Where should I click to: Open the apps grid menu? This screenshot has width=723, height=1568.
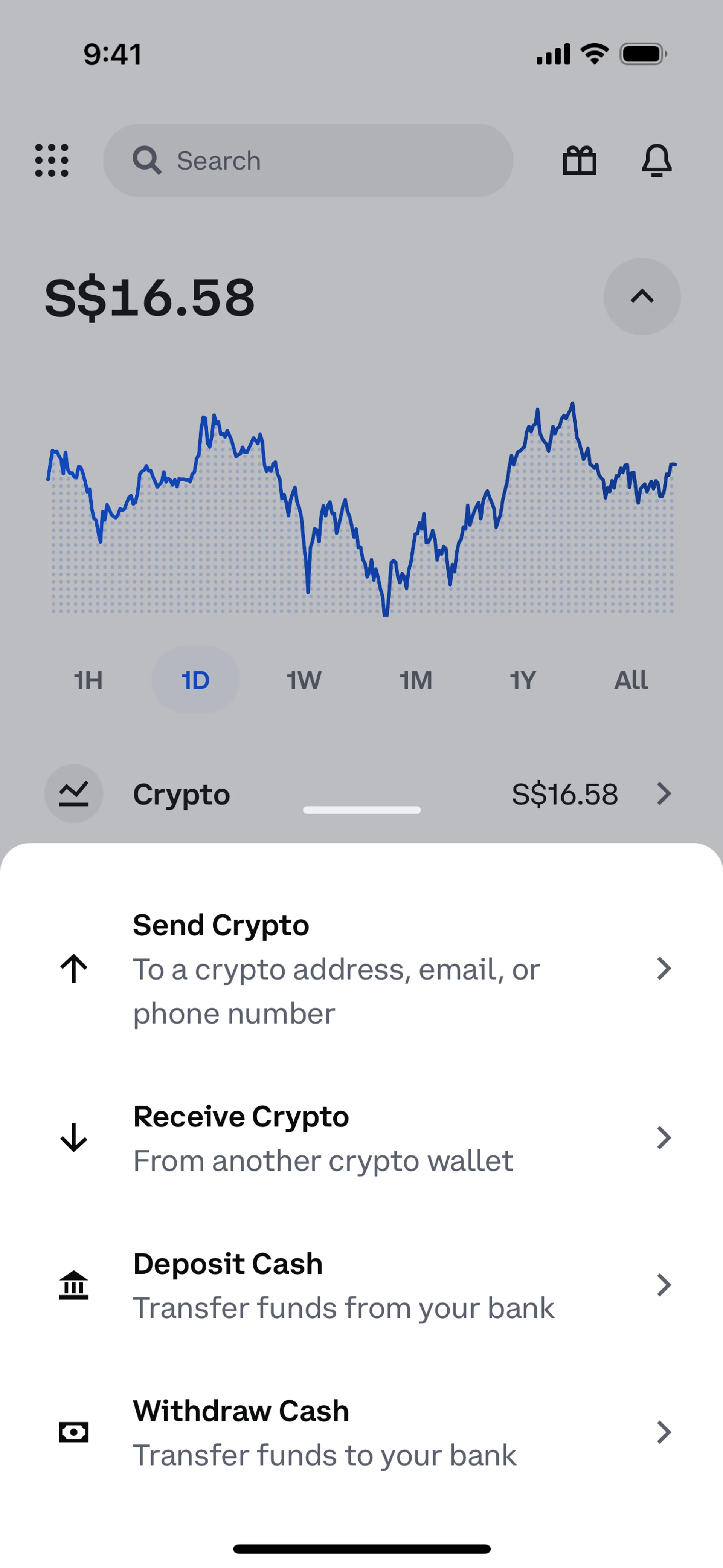(52, 161)
